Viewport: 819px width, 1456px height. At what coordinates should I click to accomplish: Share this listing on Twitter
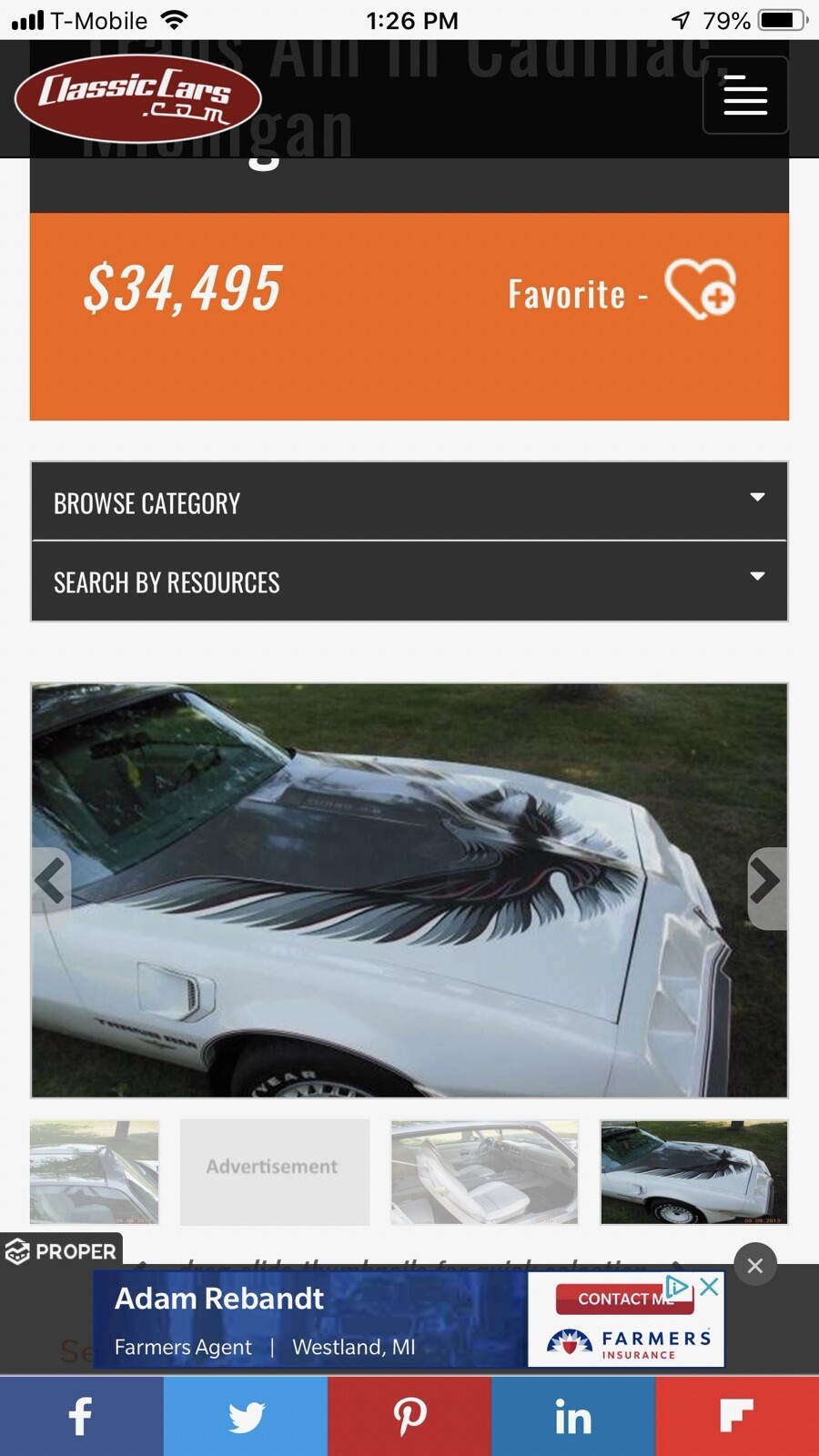coord(246,1416)
